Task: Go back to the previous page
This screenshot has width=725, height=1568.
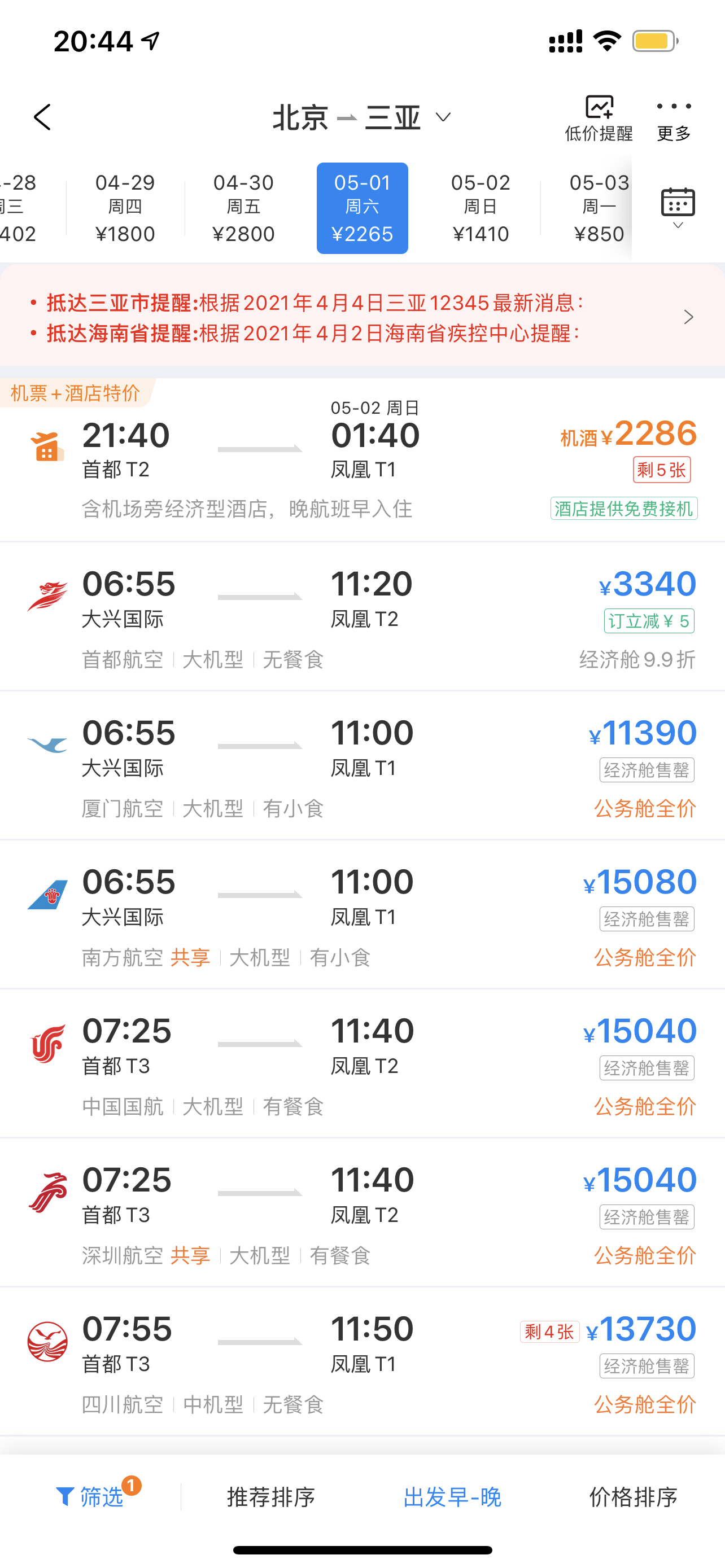Action: pos(42,117)
